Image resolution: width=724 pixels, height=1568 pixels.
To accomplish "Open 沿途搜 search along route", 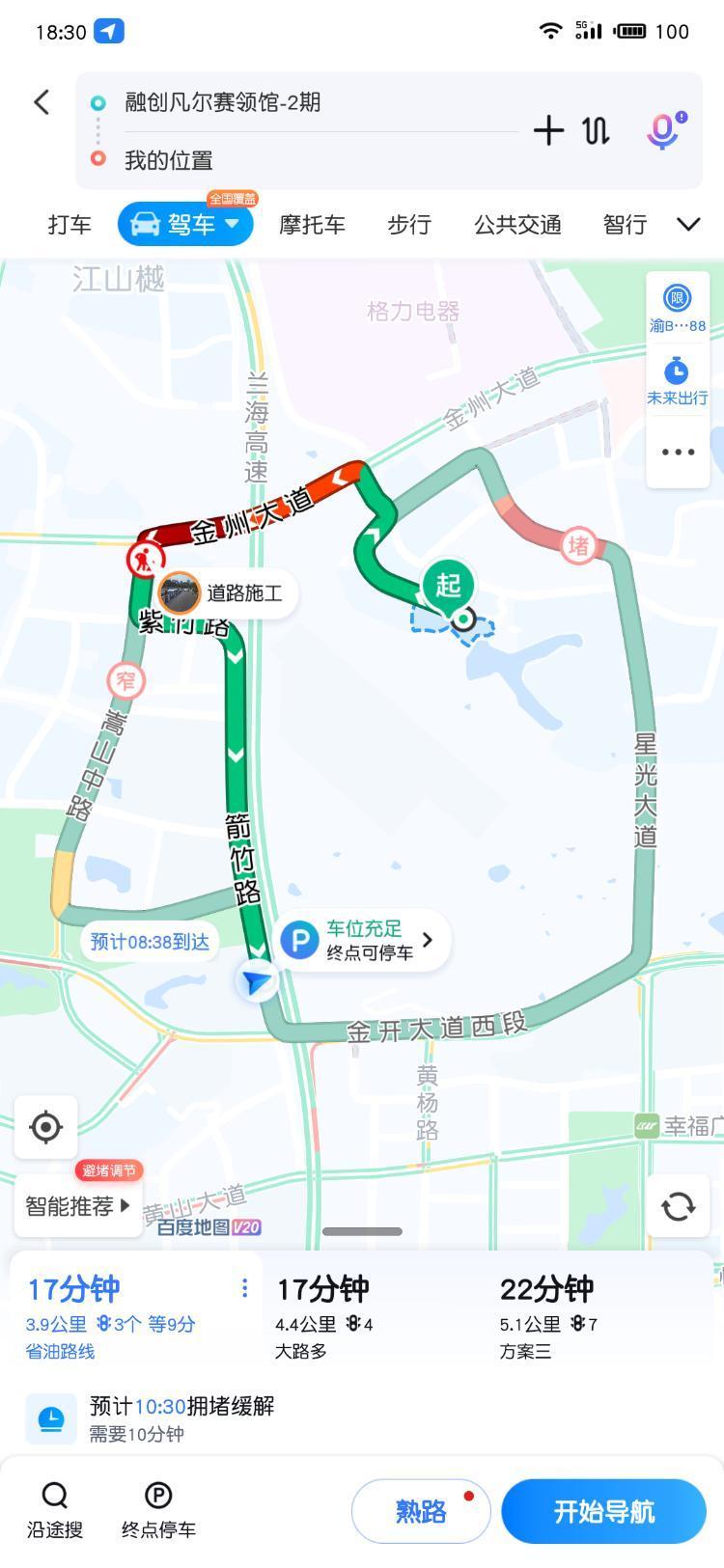I will tap(55, 1509).
